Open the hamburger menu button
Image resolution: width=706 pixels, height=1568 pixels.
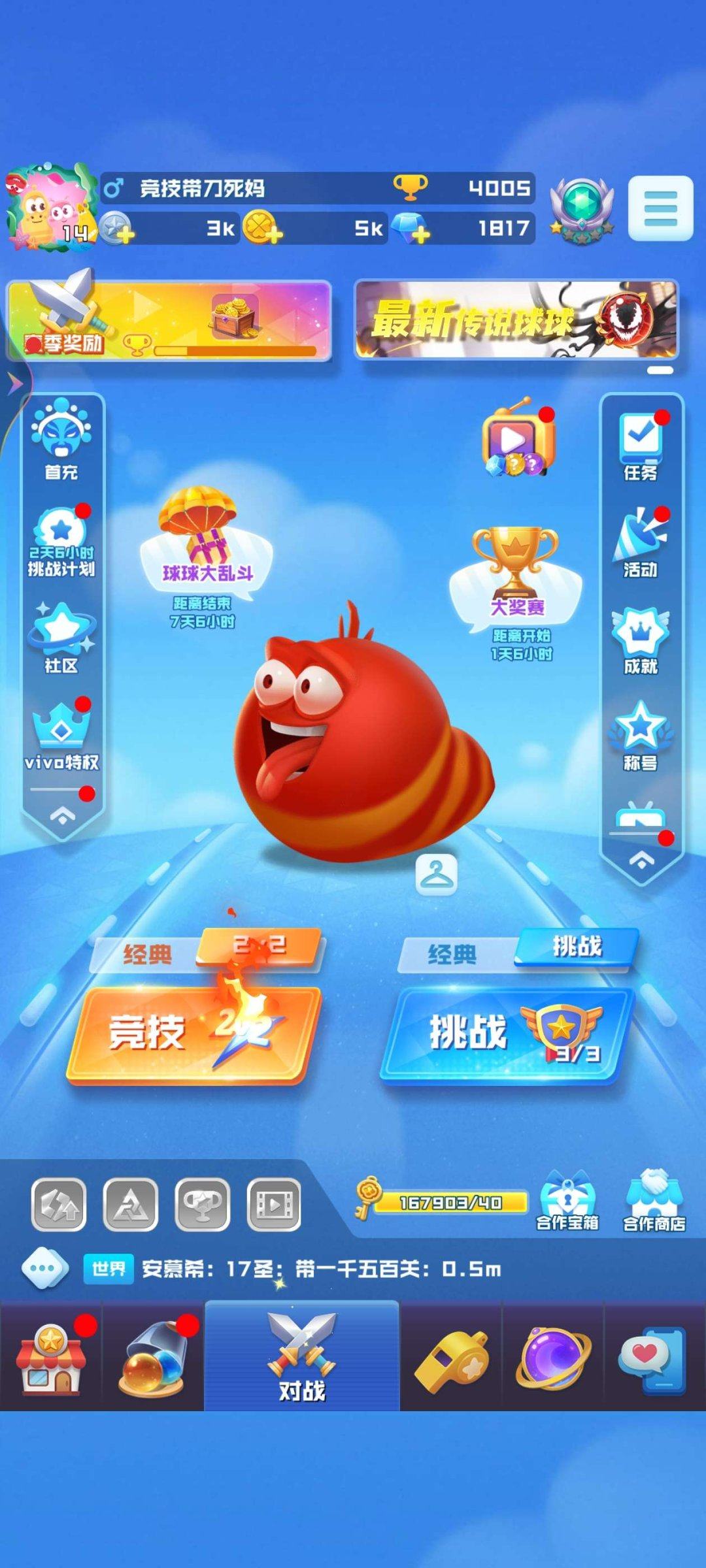(660, 208)
